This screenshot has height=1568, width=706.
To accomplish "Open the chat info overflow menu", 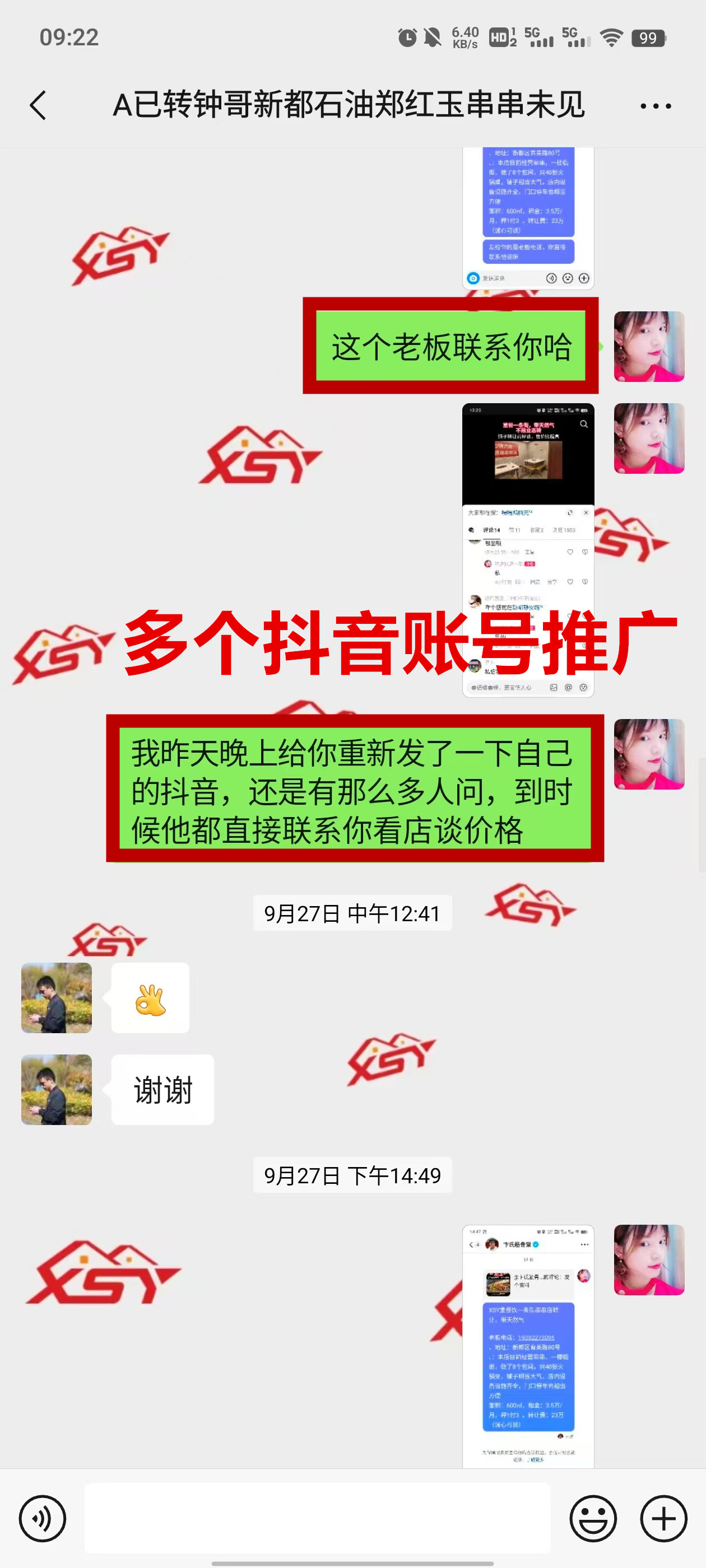I will [656, 106].
